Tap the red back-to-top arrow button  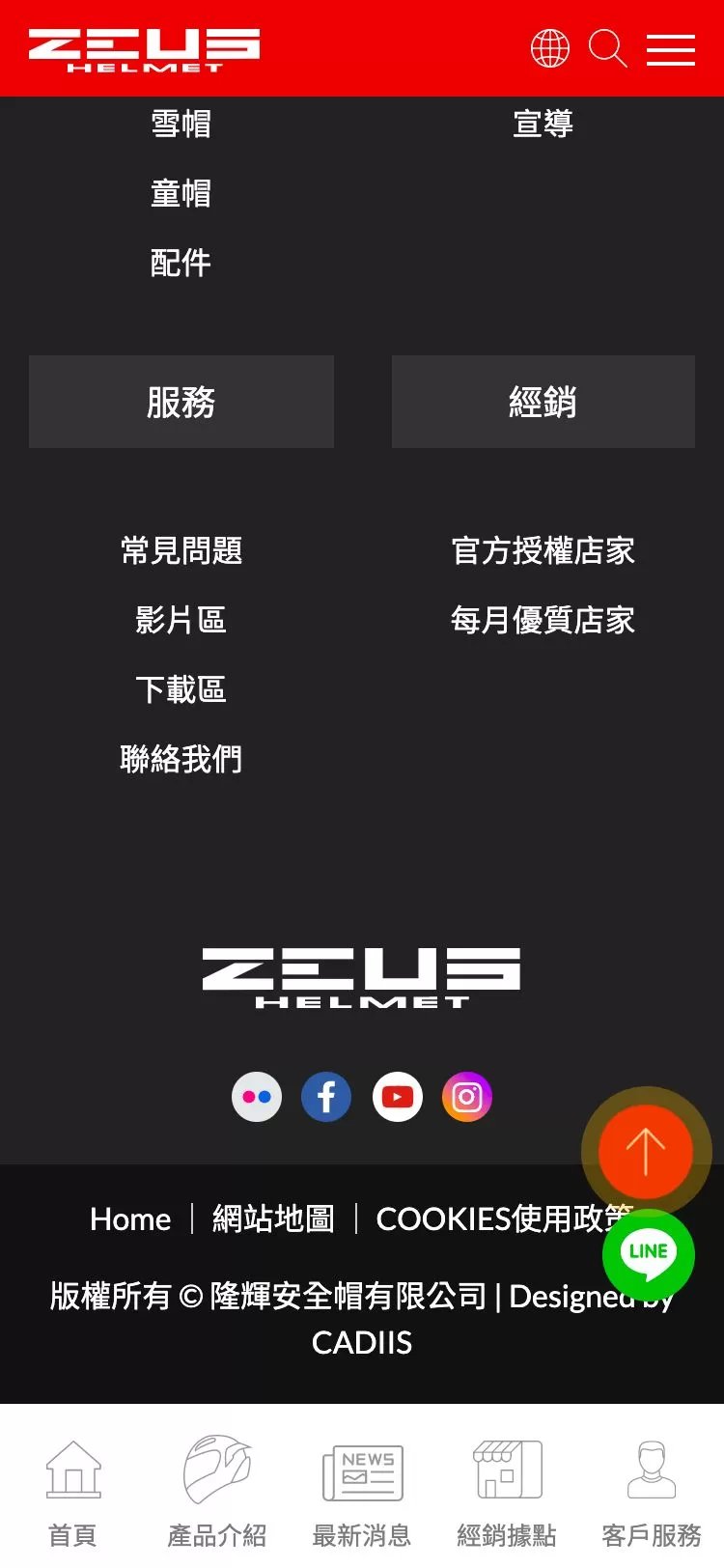coord(646,1151)
